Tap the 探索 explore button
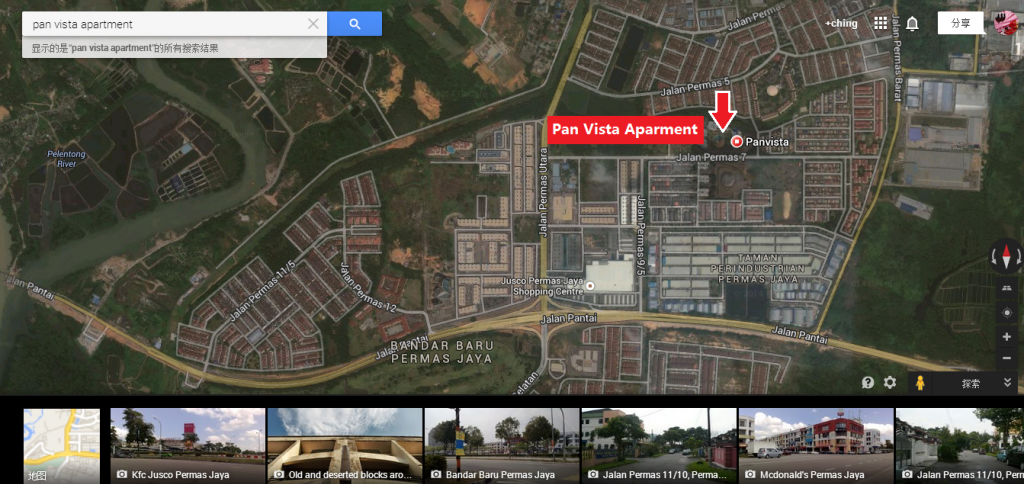1024x484 pixels. pos(971,383)
